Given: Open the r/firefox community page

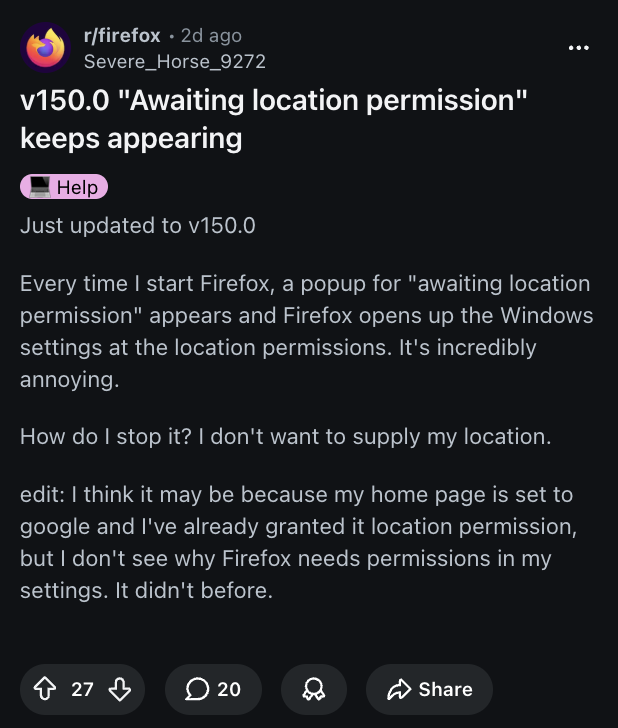Looking at the screenshot, I should pos(122,36).
